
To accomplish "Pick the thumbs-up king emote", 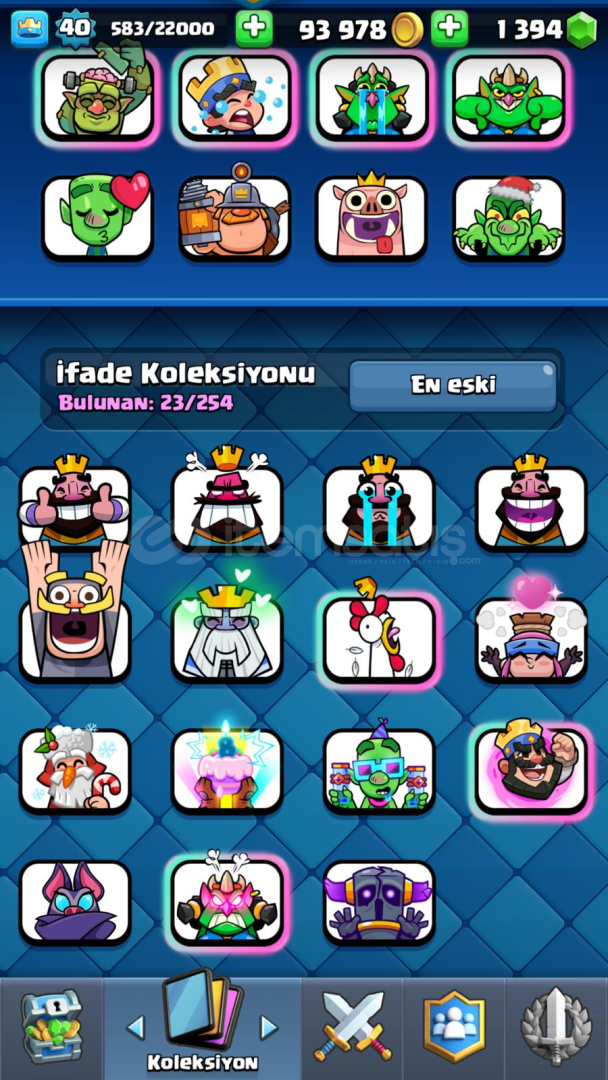I will (75, 508).
